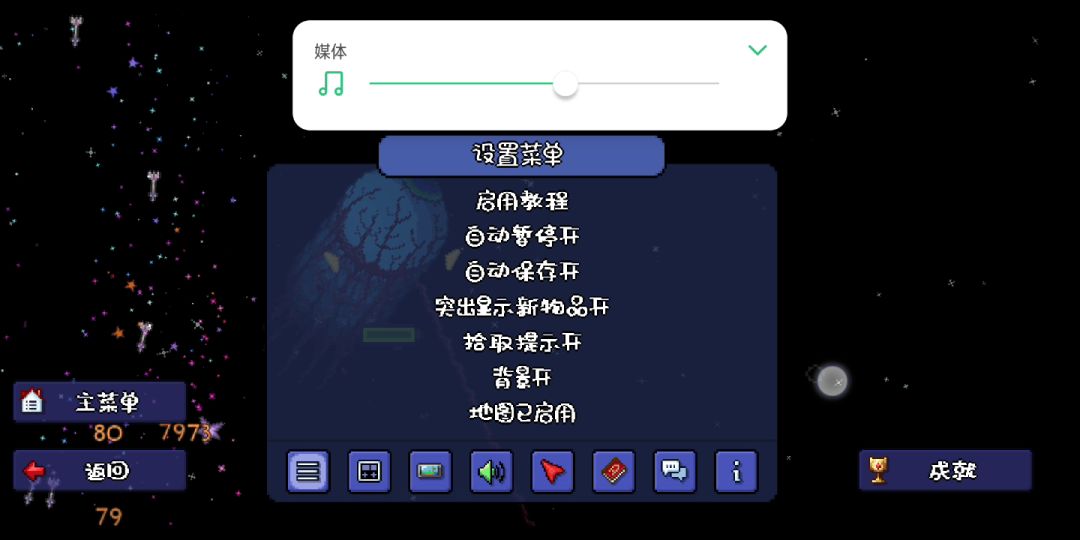Toggle the 自动暂停 autopause setting

(522, 237)
